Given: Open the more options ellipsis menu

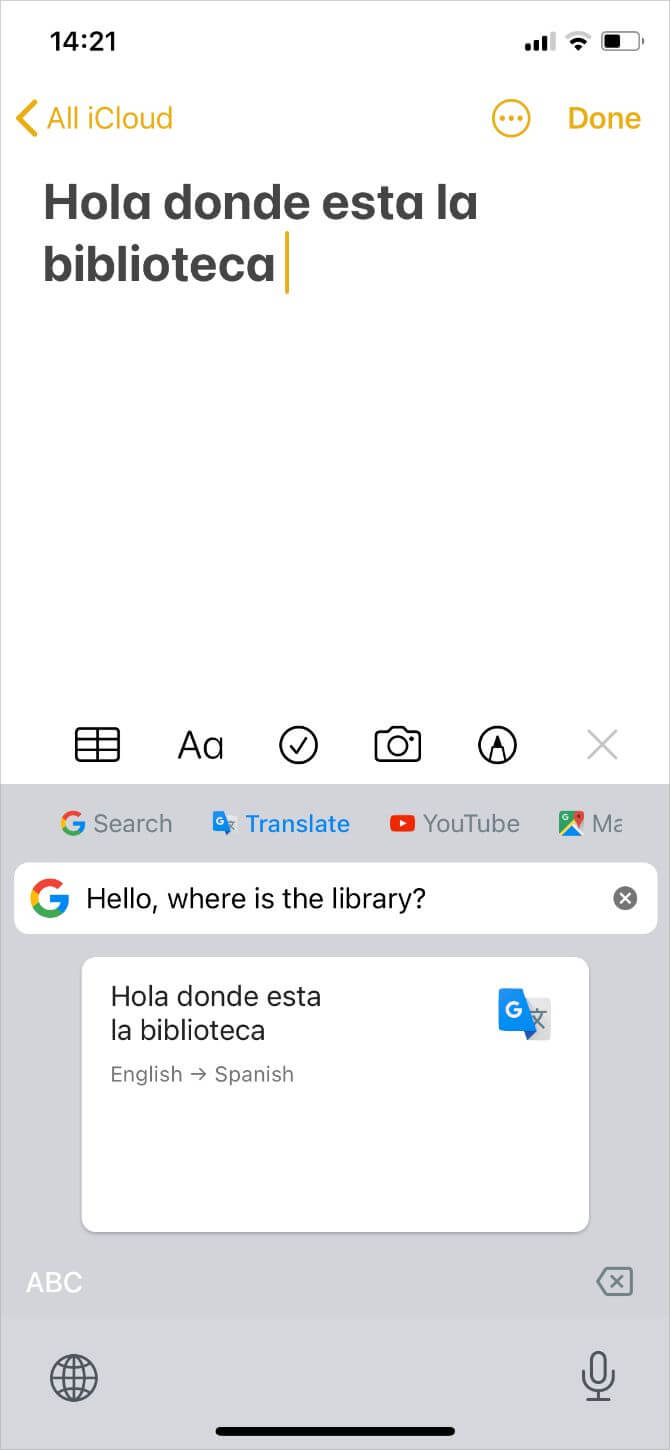Looking at the screenshot, I should click(x=511, y=118).
